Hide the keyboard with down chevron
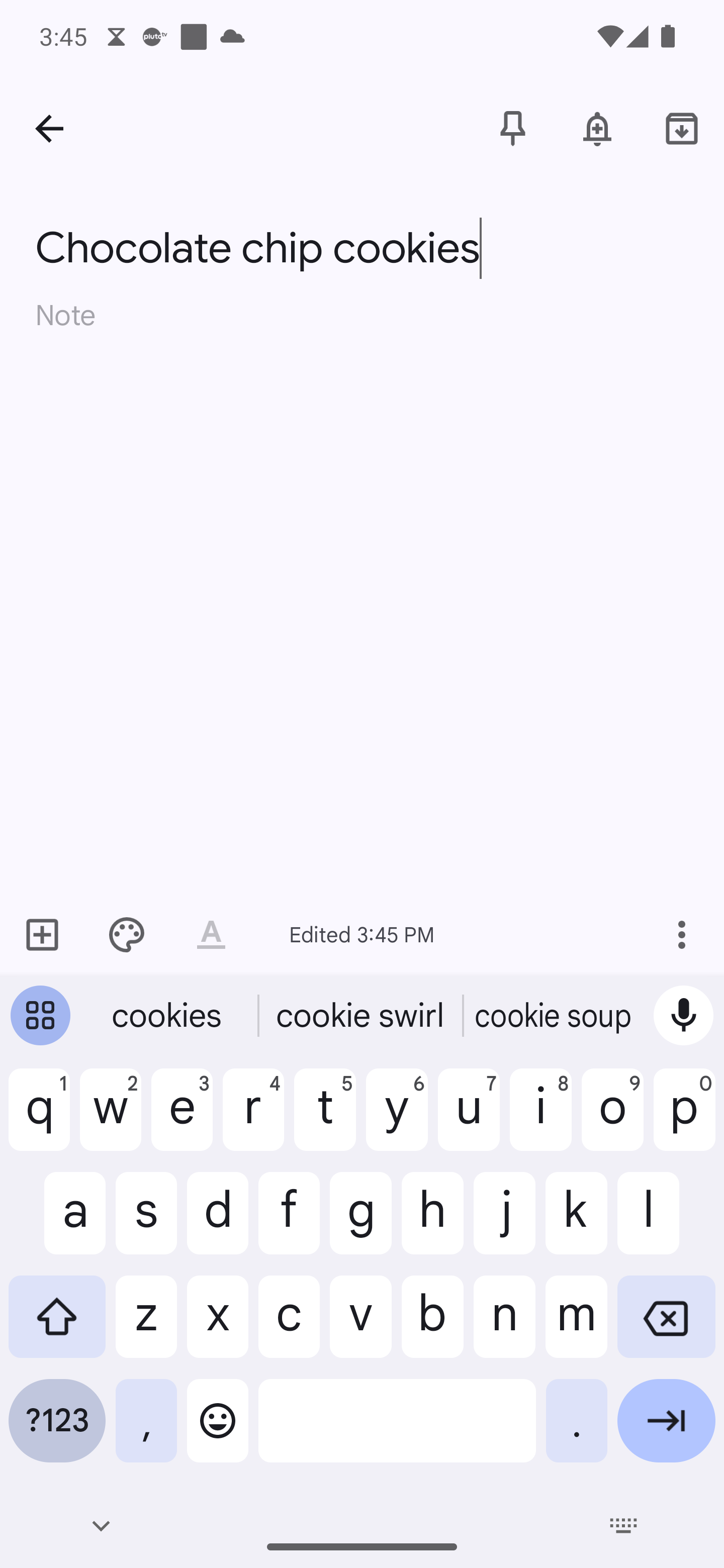 101,1525
